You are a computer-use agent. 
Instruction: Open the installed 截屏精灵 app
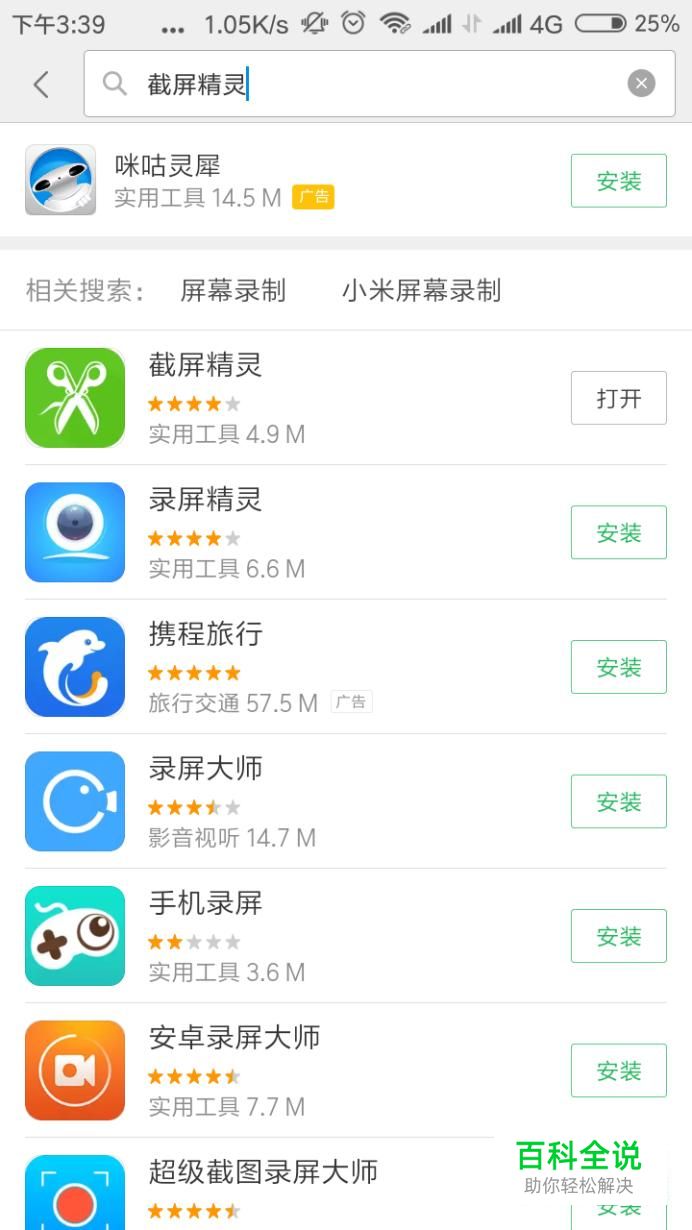[x=618, y=398]
